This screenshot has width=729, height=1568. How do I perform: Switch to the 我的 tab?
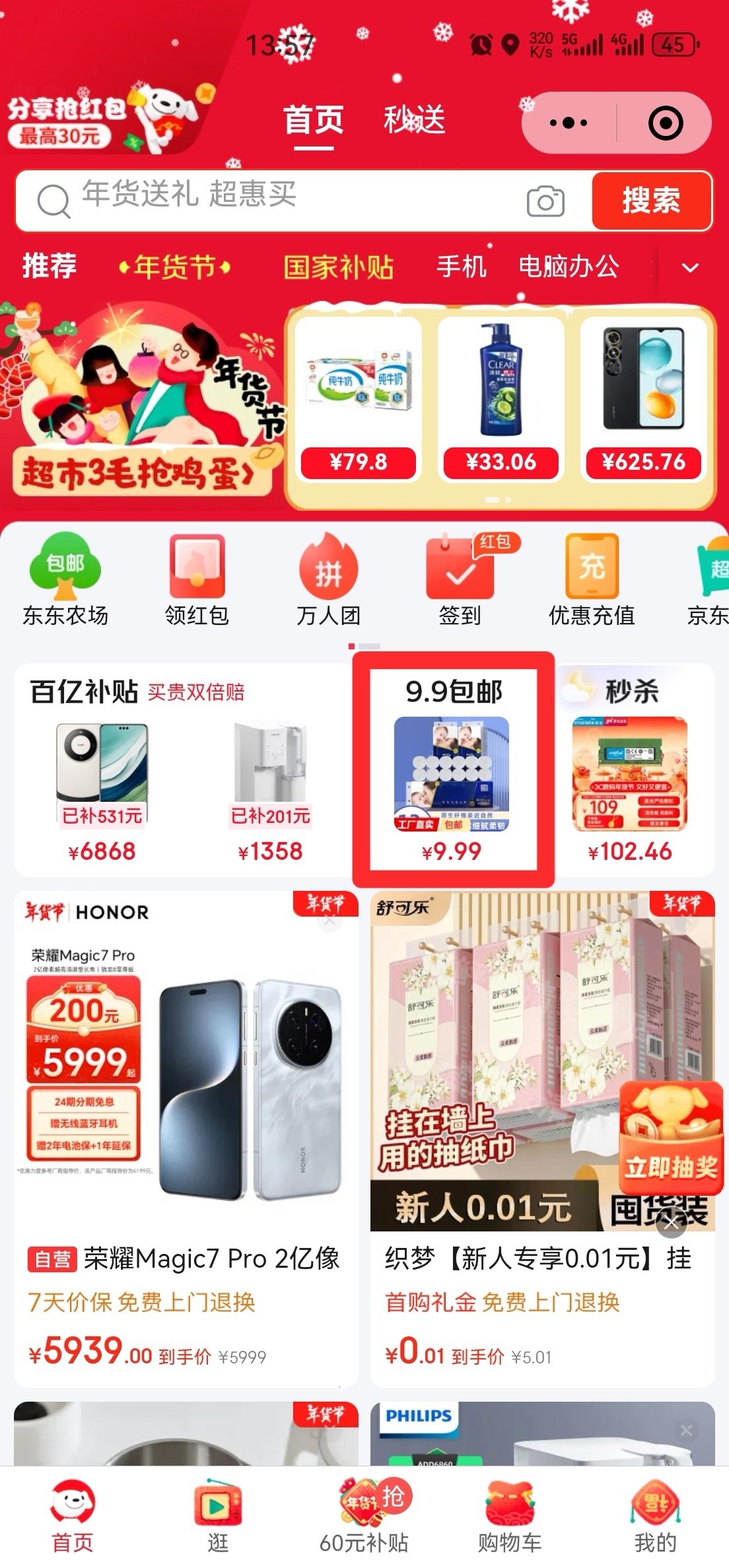tap(655, 1519)
